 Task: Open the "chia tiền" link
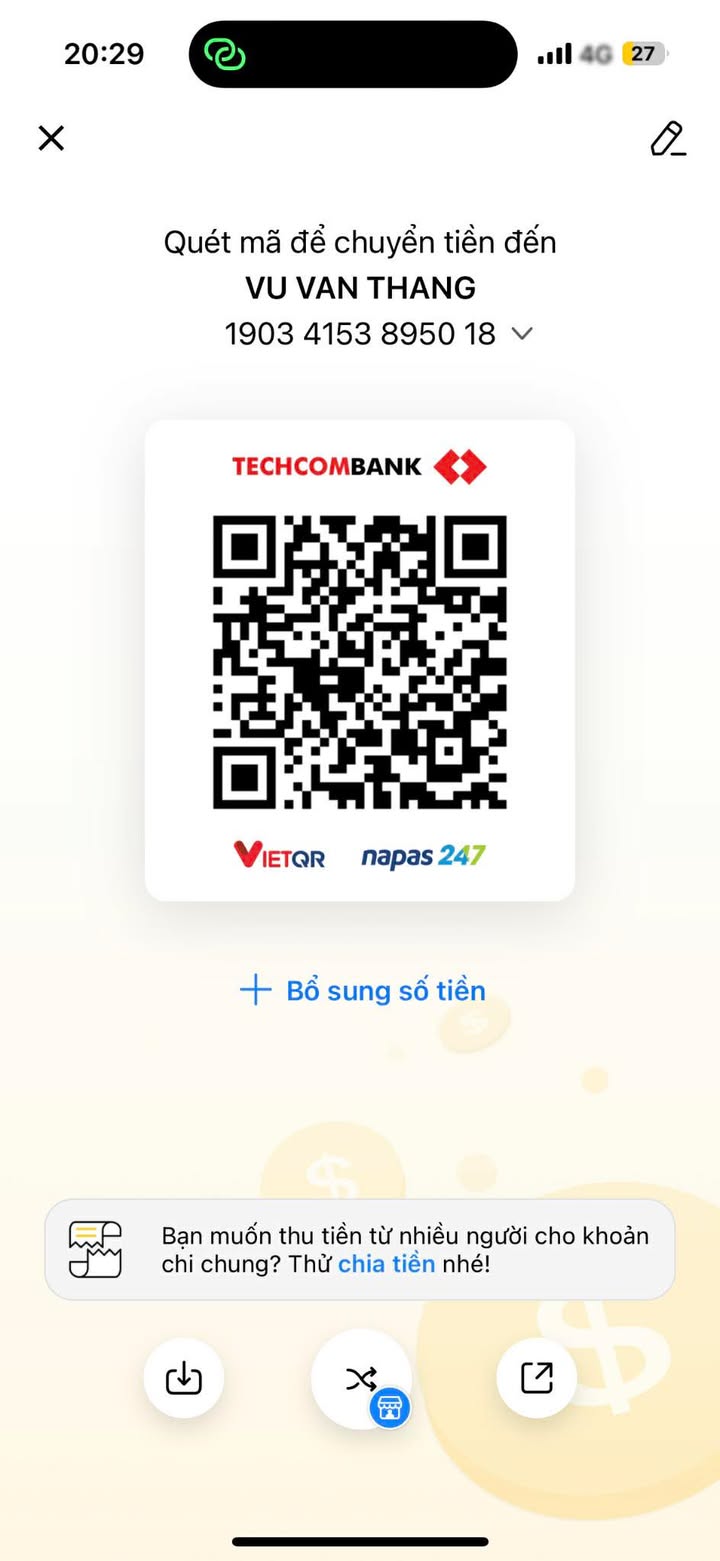(x=386, y=1264)
